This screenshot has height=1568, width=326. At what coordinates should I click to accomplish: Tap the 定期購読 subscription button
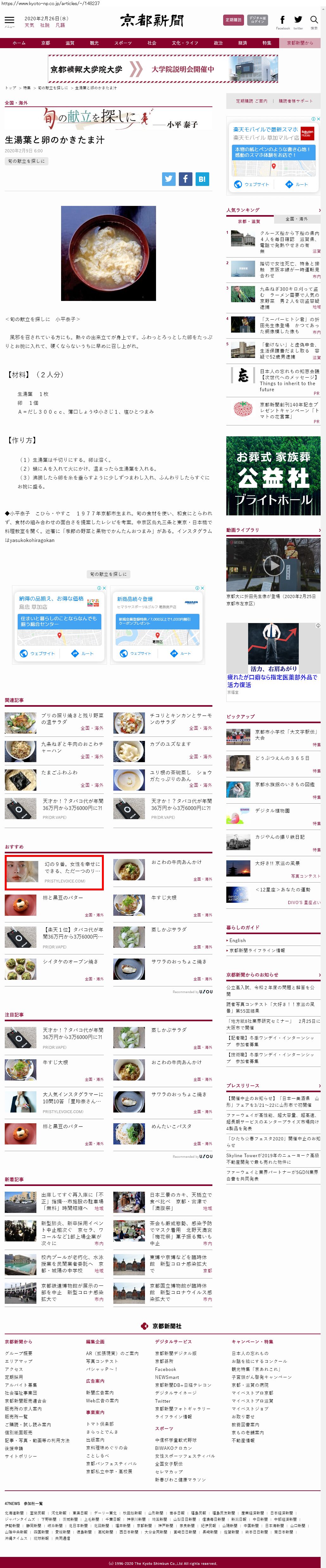233,20
